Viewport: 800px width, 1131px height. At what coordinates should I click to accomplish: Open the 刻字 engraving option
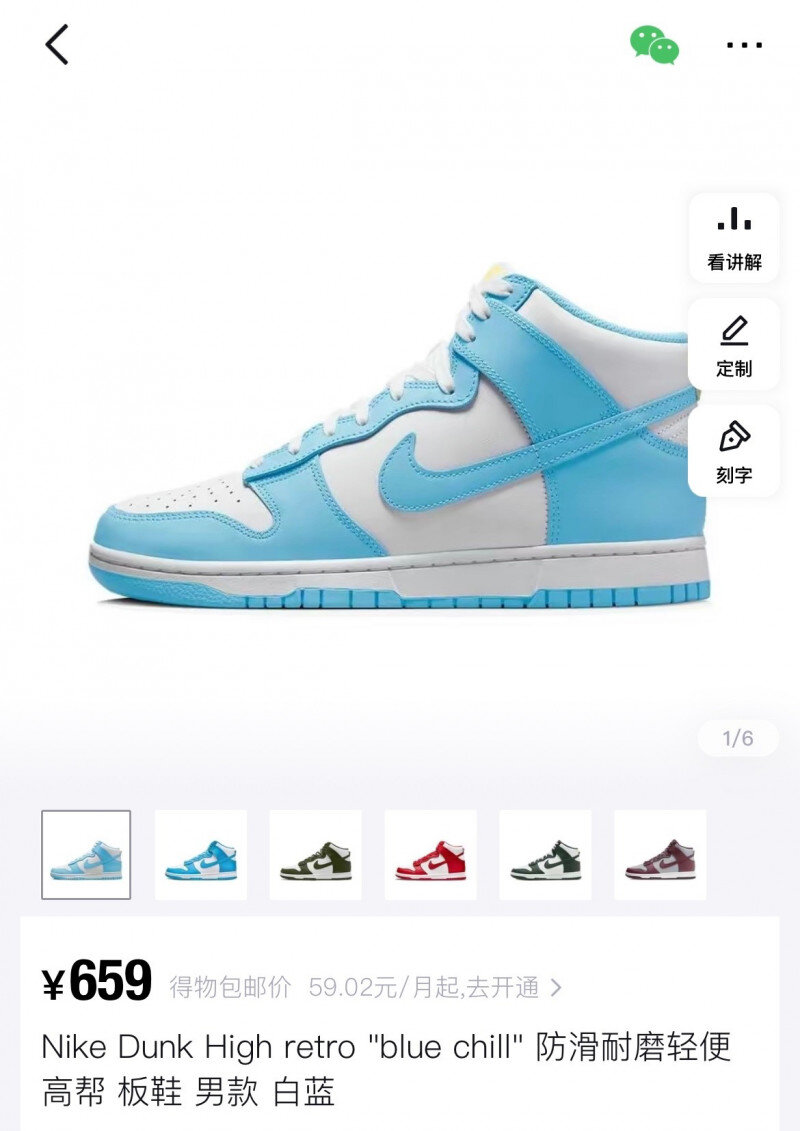734,452
